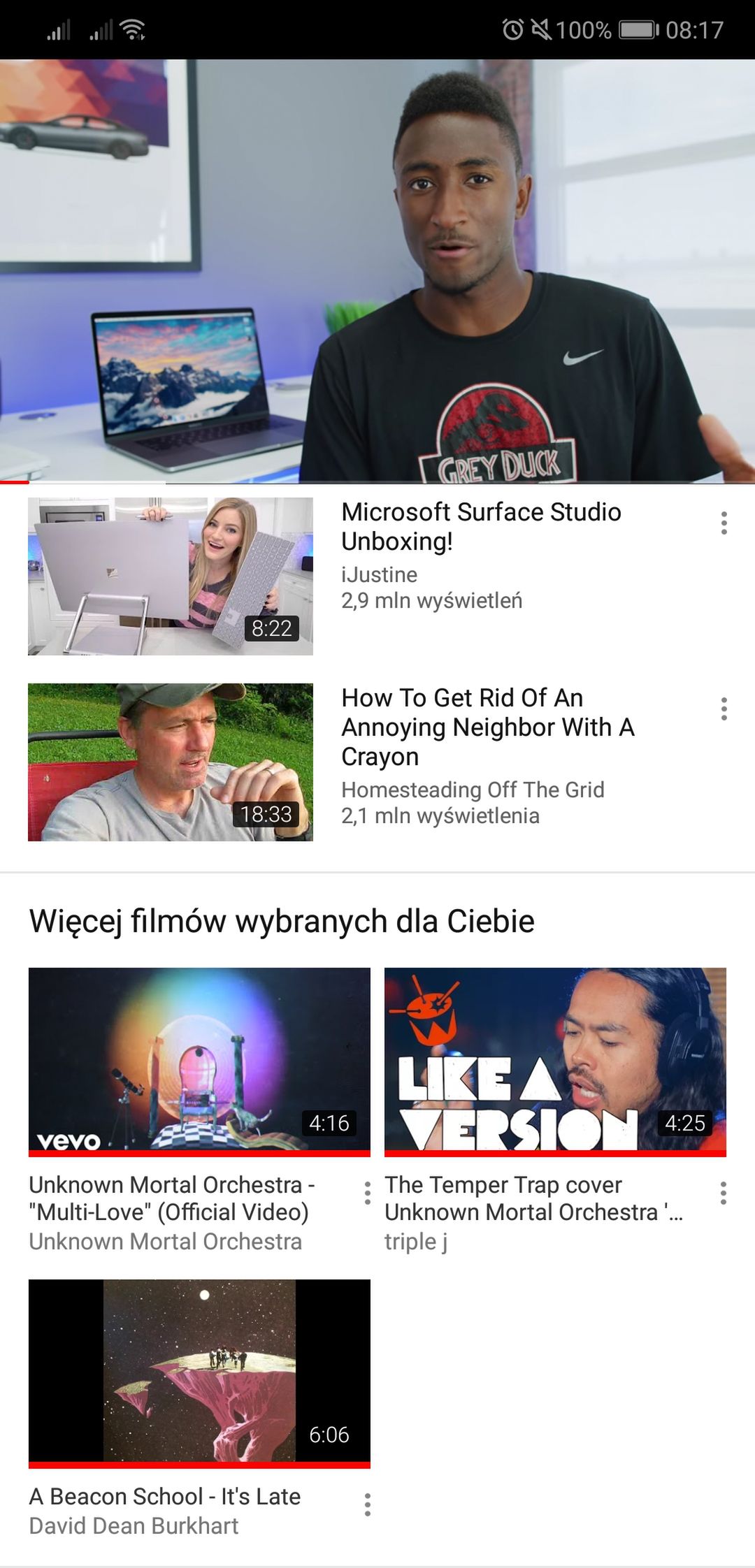The width and height of the screenshot is (755, 1568).
Task: Play Unknown Mortal Orchestra Multi-Love video
Action: click(x=199, y=1062)
